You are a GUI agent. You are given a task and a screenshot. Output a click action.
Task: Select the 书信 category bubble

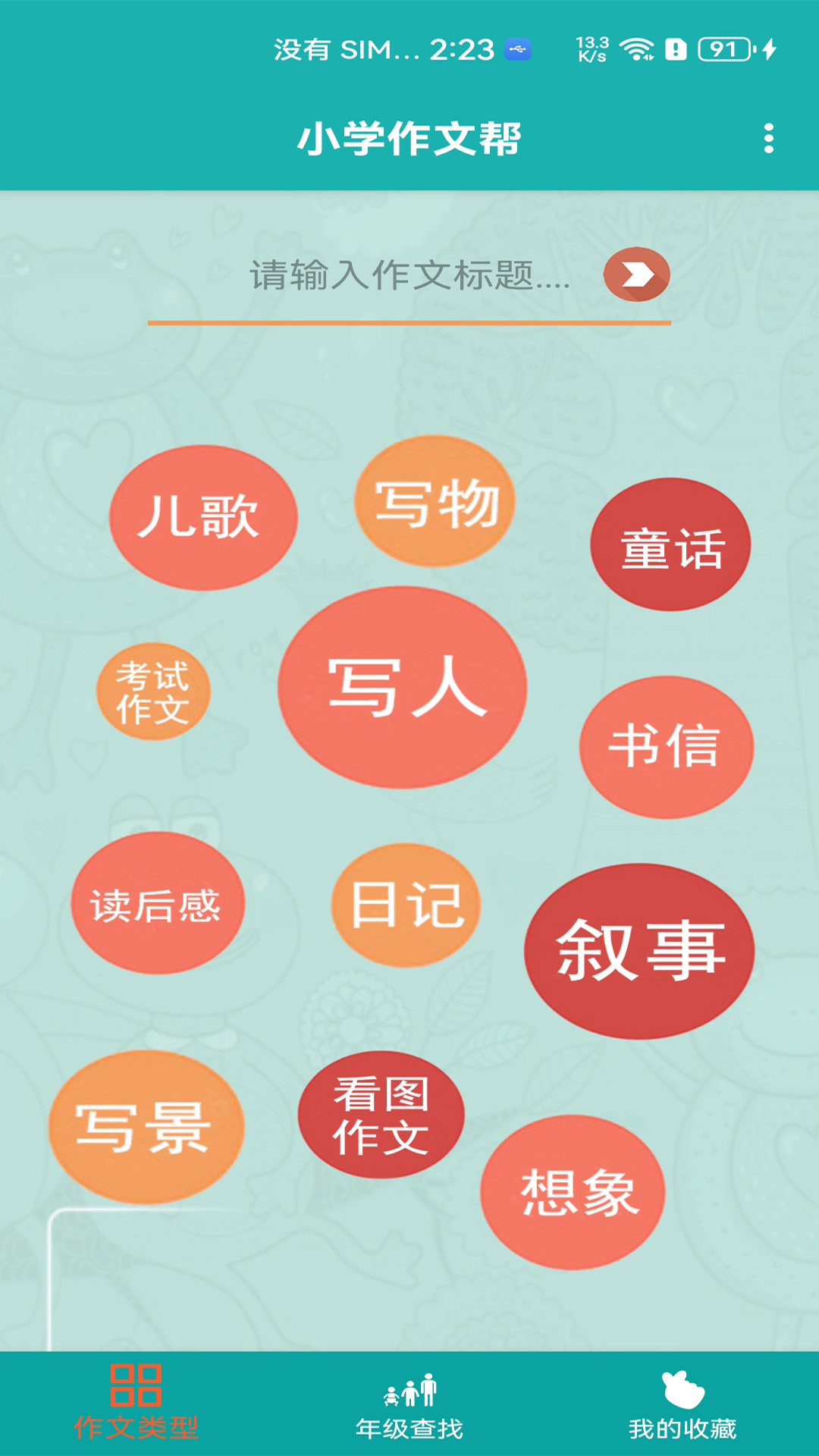(x=667, y=747)
